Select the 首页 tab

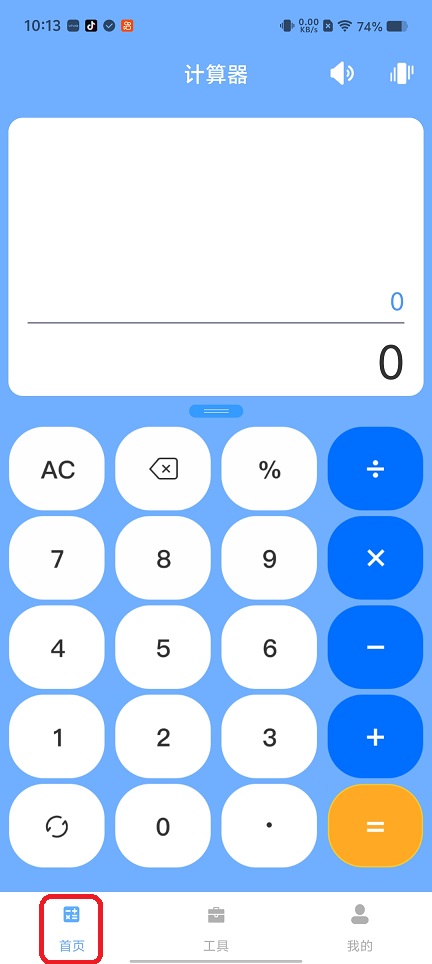coord(72,928)
